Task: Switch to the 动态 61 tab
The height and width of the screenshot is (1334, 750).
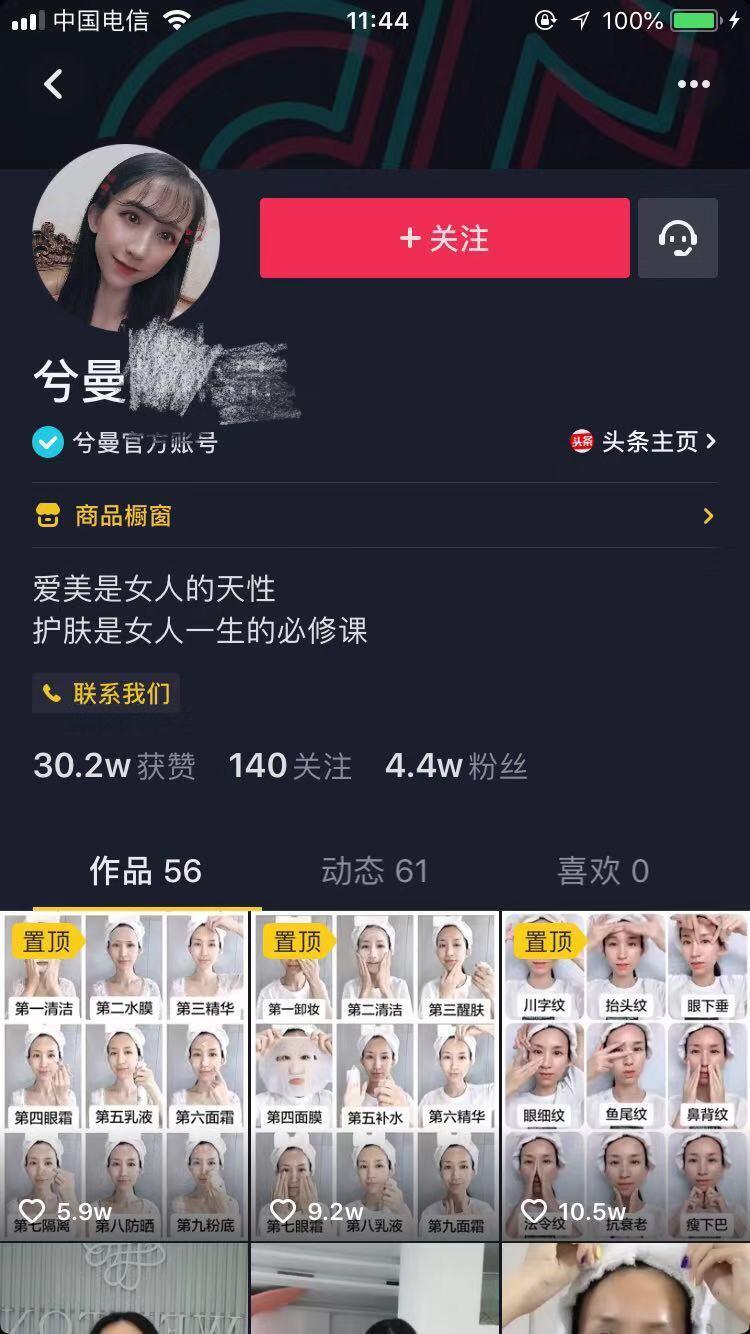Action: pyautogui.click(x=374, y=871)
